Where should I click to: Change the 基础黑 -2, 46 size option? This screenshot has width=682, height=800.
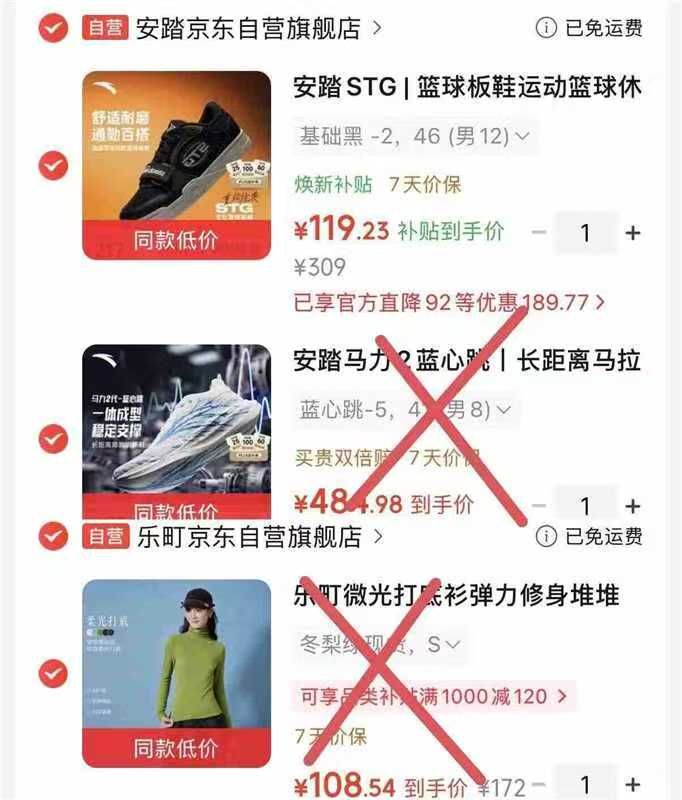414,136
